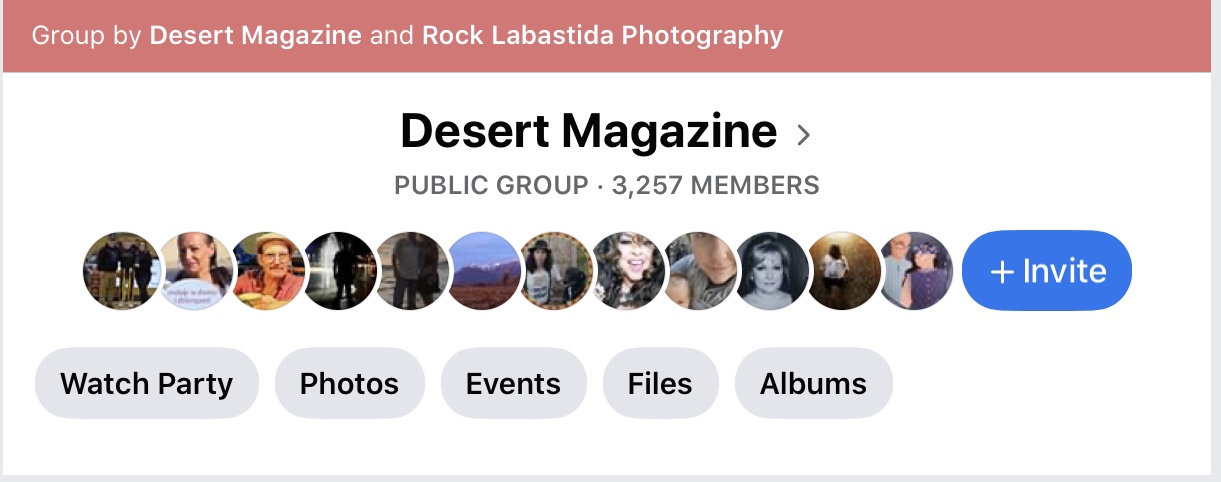Browse the group Albums
This screenshot has height=482, width=1221.
813,383
